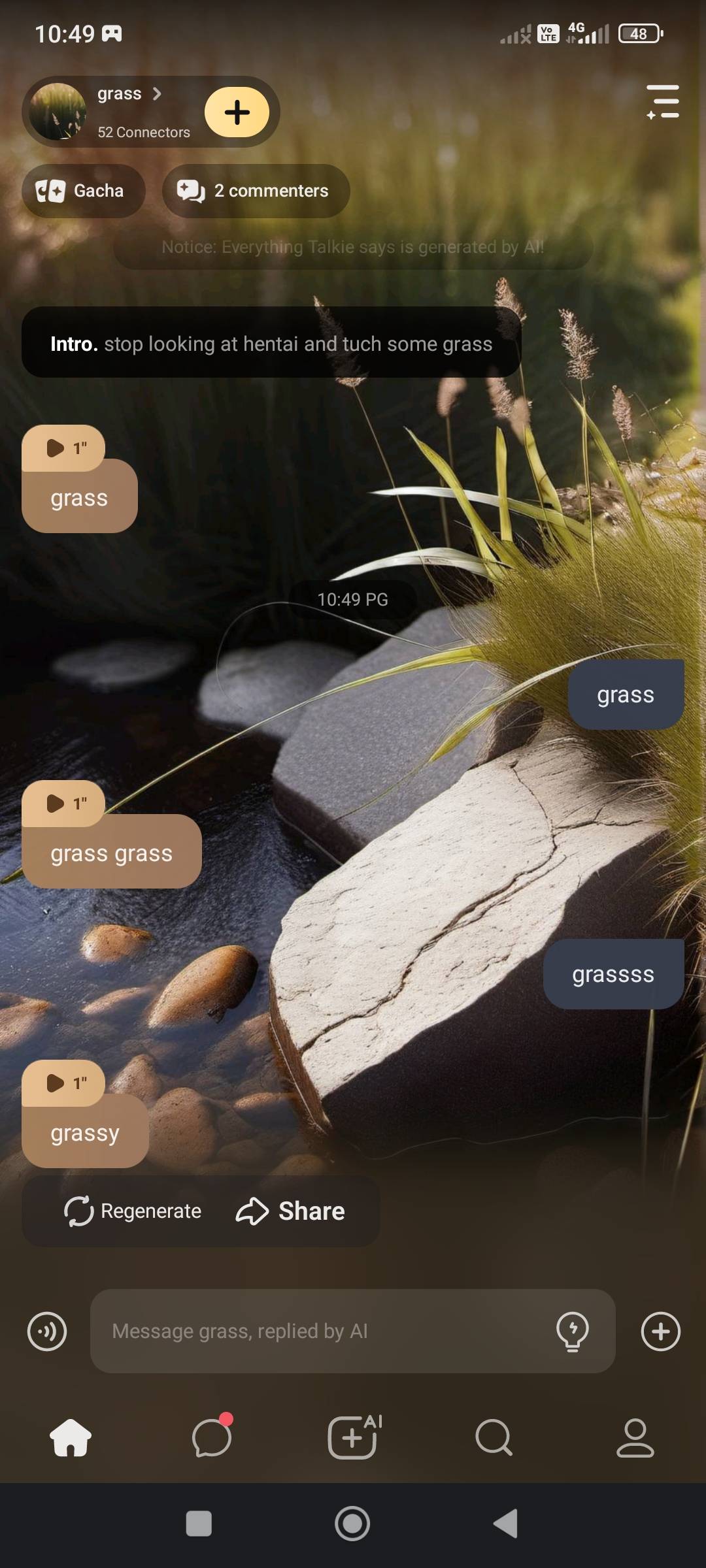Tap the system back button
Image resolution: width=706 pixels, height=1568 pixels.
[506, 1524]
